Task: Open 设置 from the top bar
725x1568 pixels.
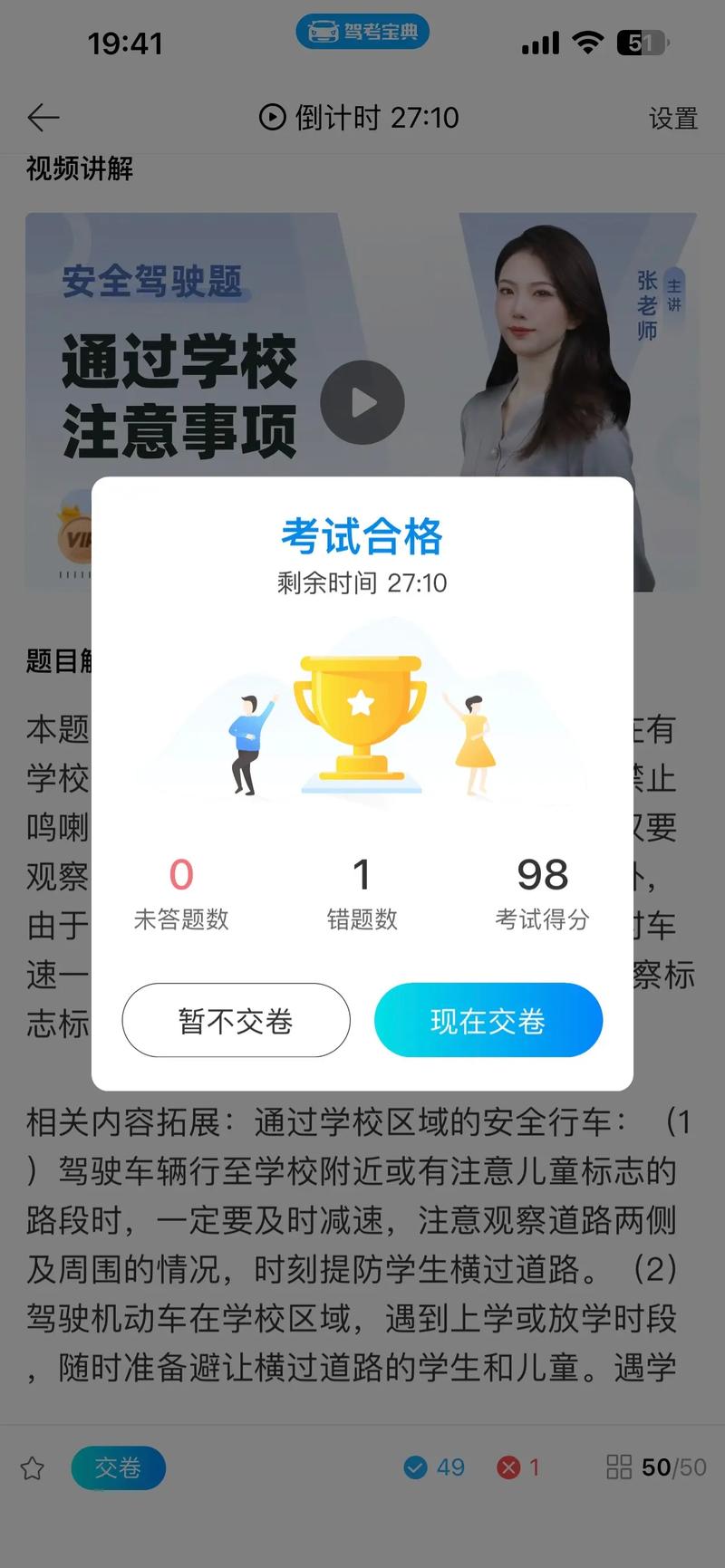Action: [673, 118]
